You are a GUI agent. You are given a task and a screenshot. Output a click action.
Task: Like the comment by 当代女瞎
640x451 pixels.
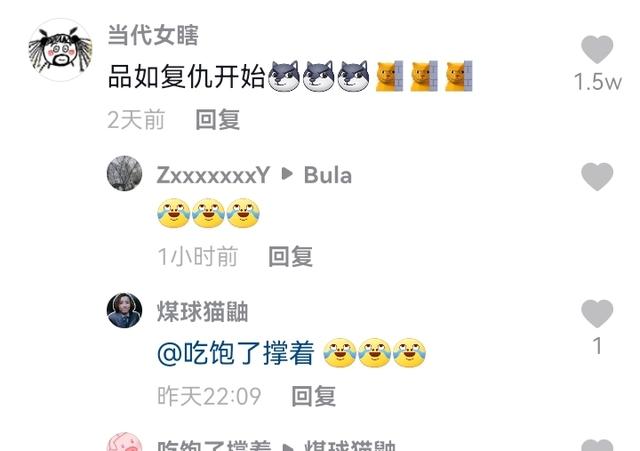pos(597,49)
